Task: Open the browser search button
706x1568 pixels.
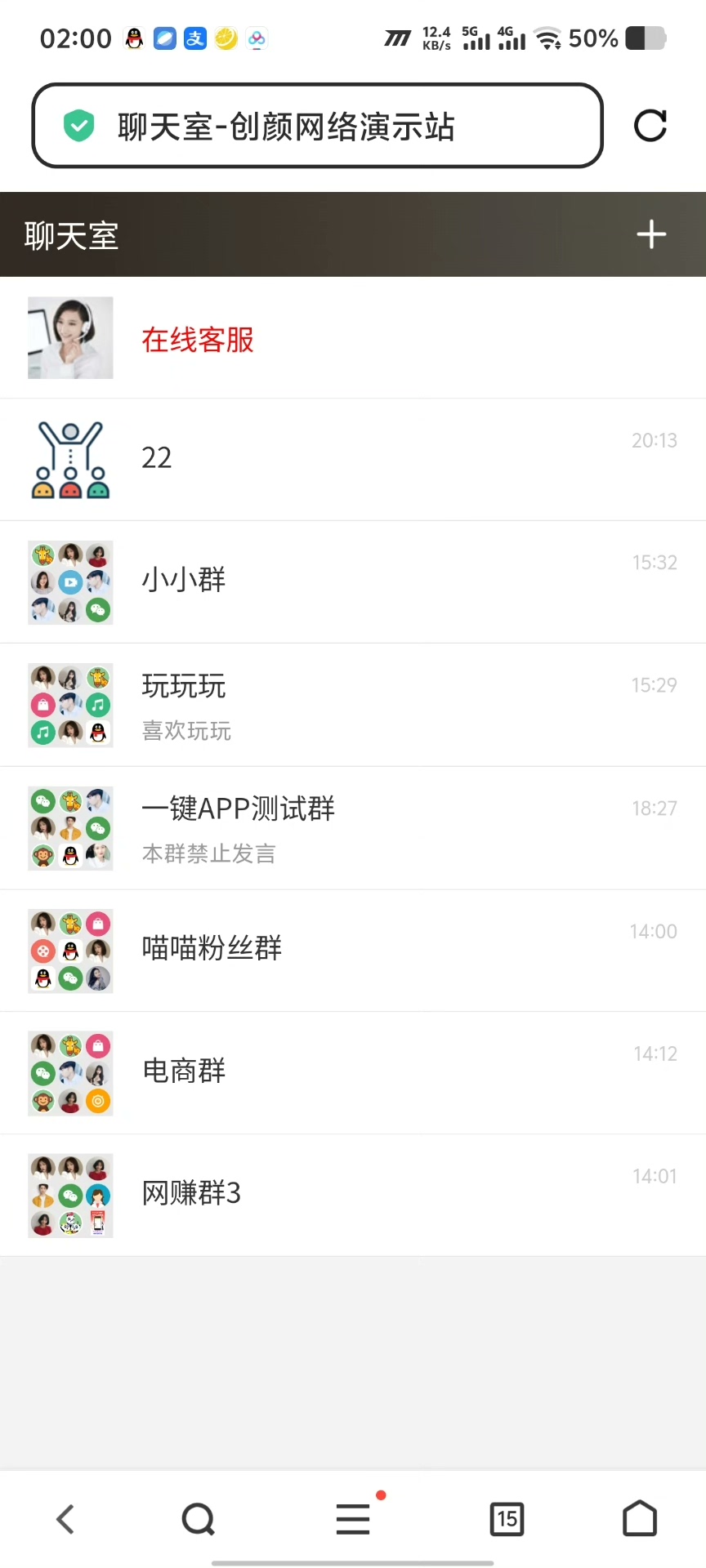Action: (x=198, y=1519)
